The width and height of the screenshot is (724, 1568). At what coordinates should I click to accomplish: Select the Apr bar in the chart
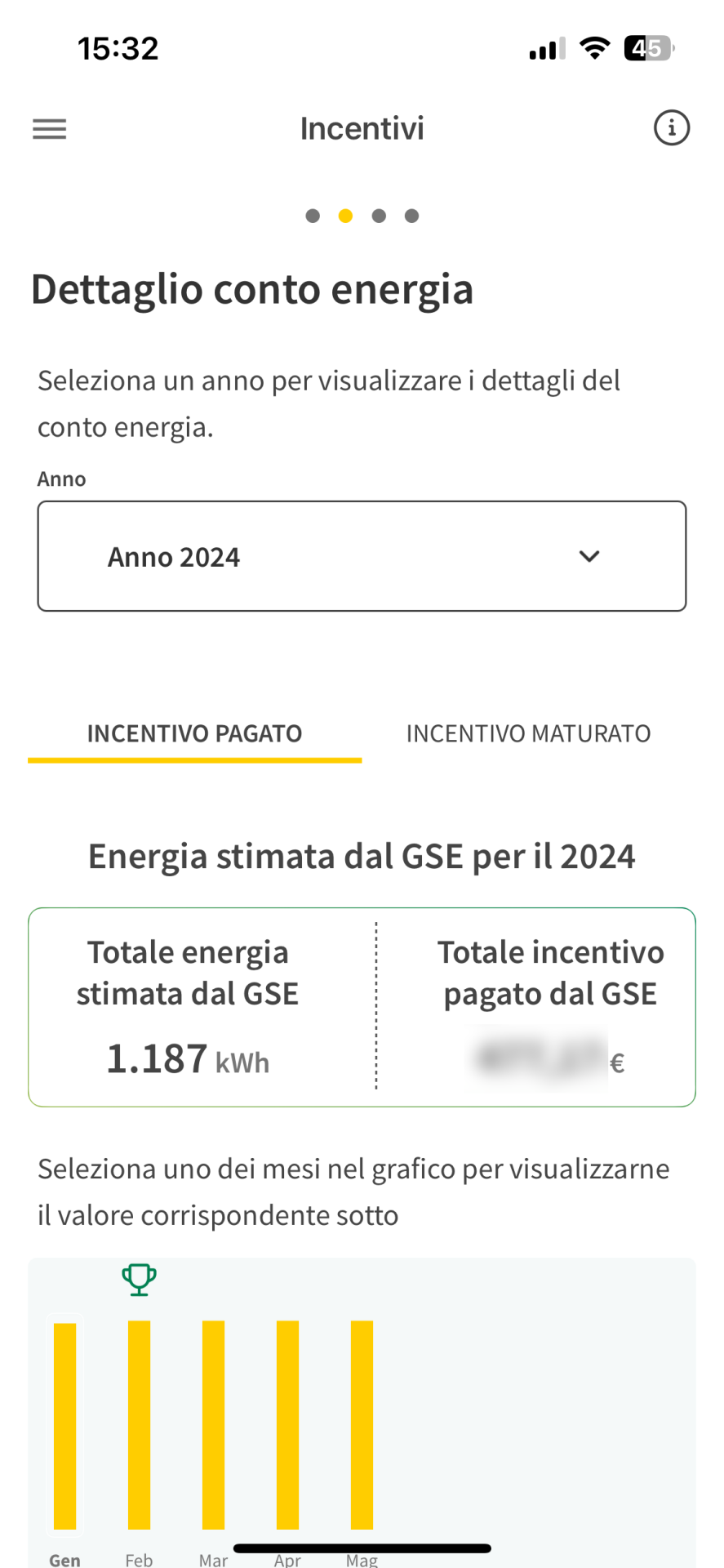[x=287, y=1424]
